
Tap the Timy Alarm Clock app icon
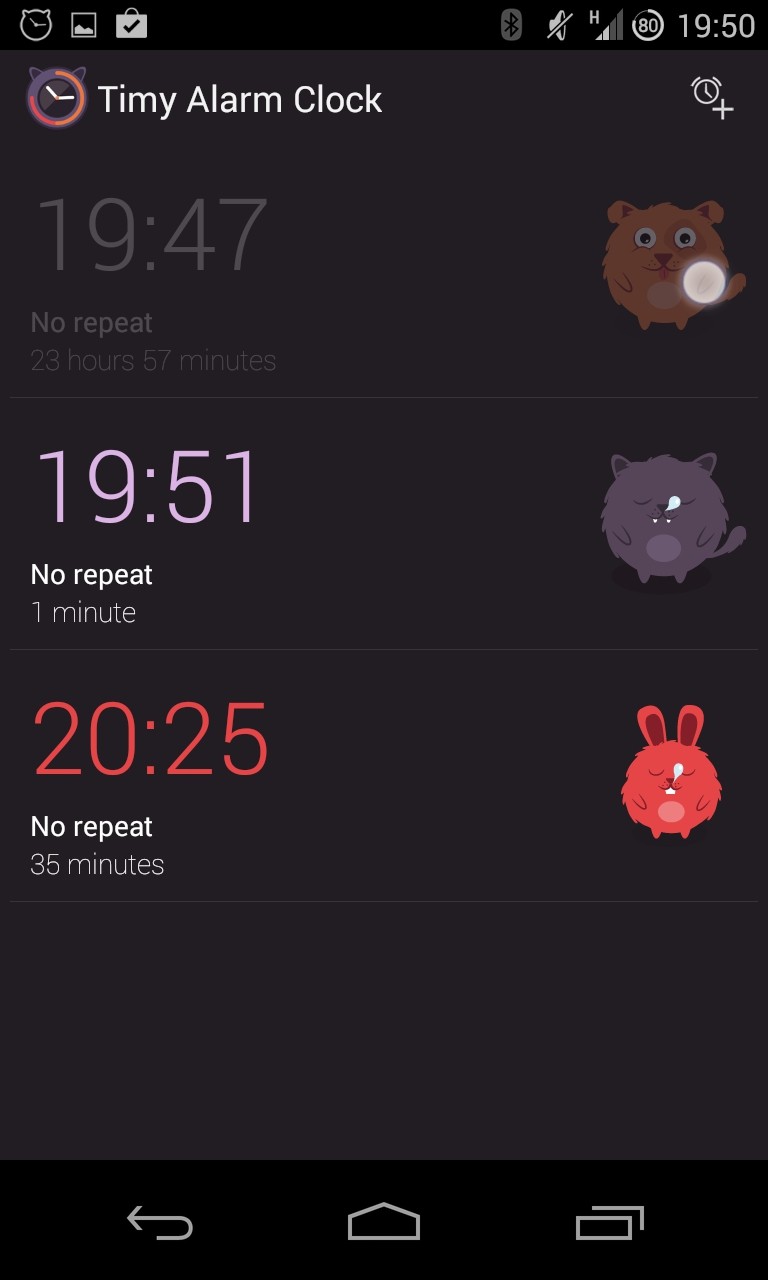(56, 98)
